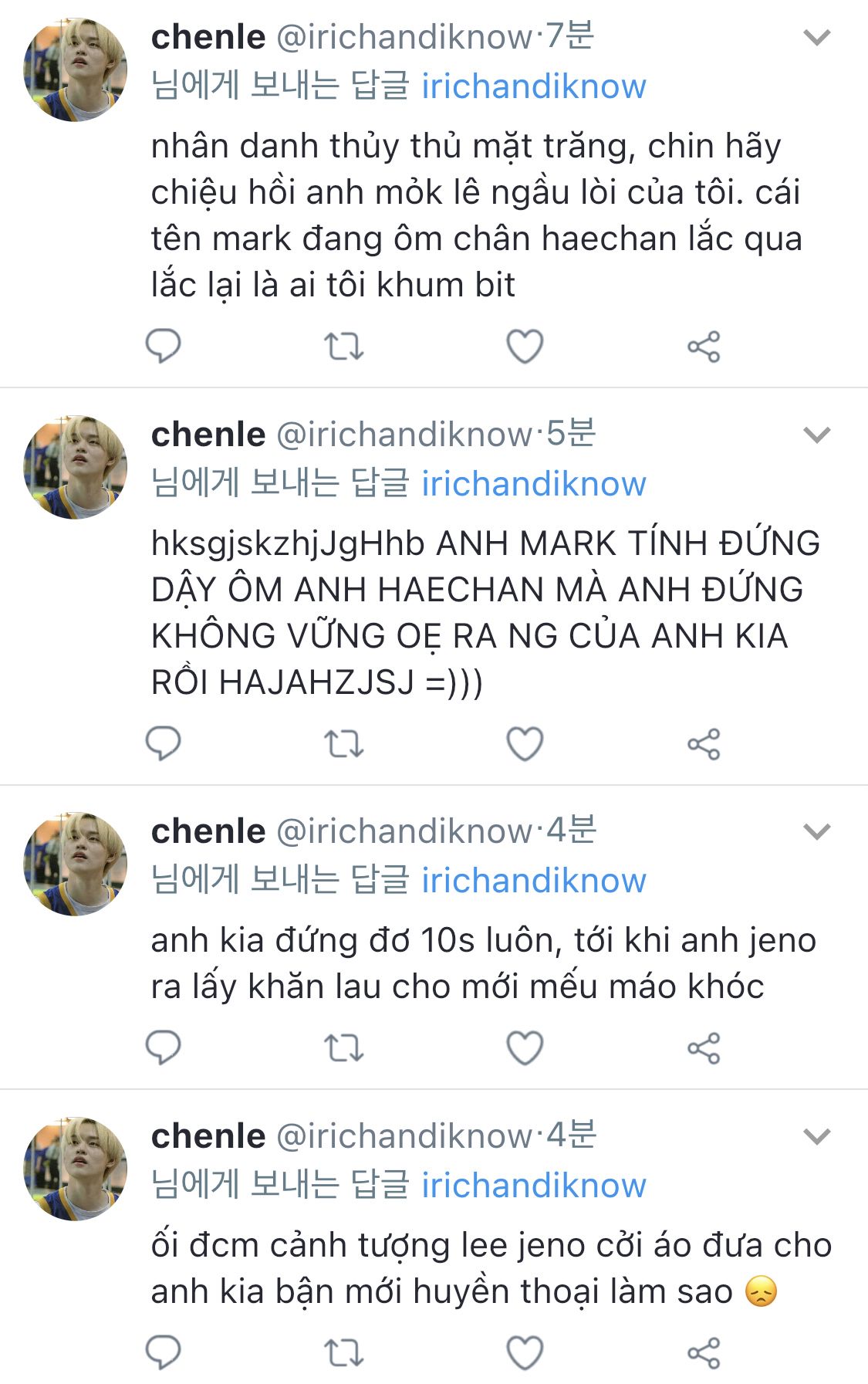Like the 'lee jeno cởi áo' tweet

click(x=525, y=1353)
